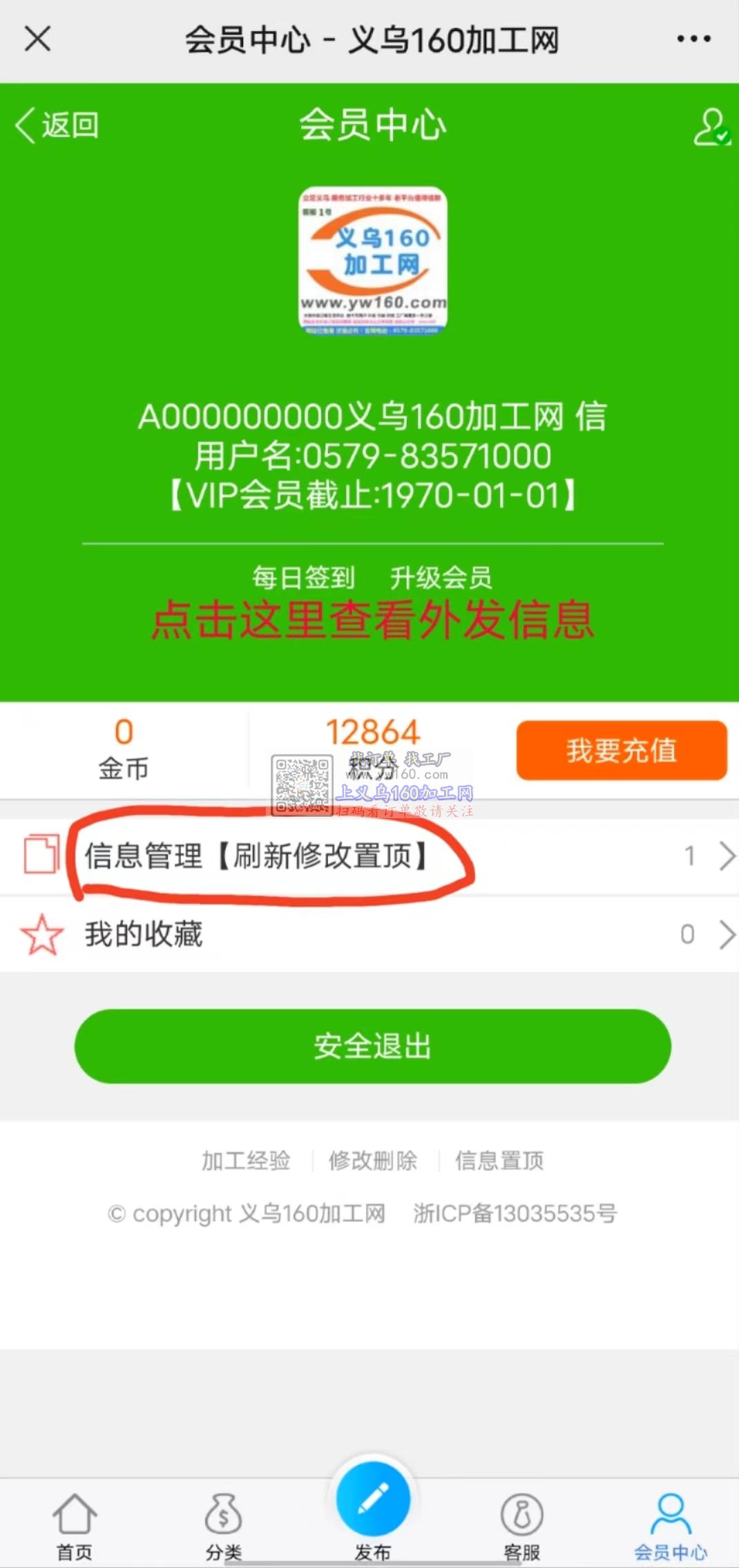Open 升级会员 to upgrade membership

(441, 577)
